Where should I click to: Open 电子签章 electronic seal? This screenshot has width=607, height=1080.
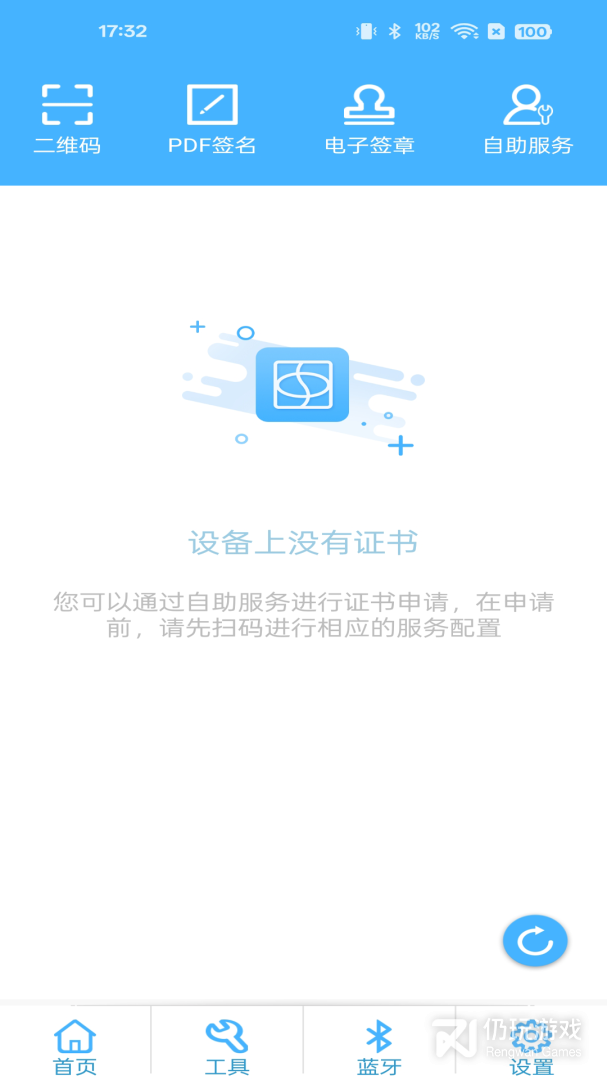(369, 119)
